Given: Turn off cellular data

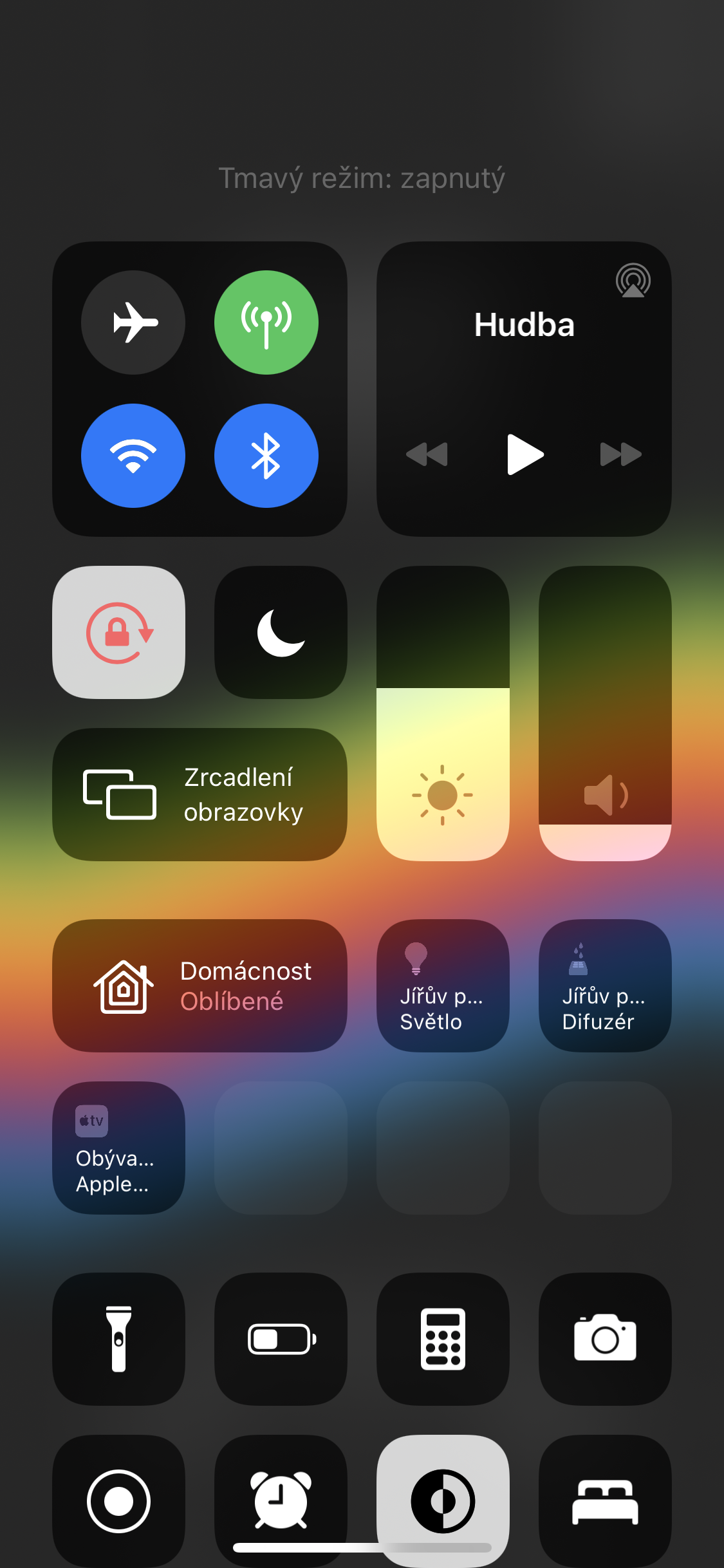Looking at the screenshot, I should tap(266, 322).
